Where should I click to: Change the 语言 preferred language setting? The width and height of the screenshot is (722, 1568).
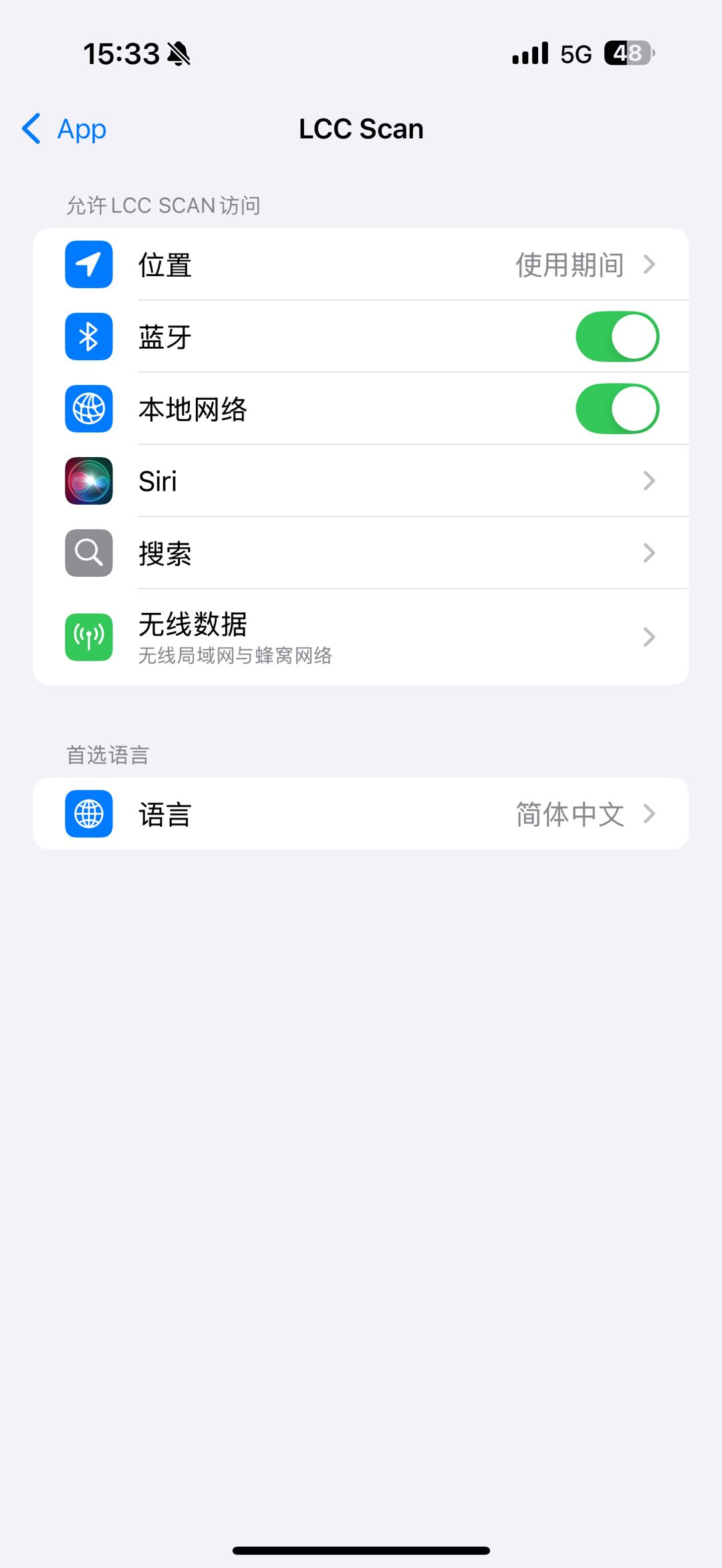pos(361,814)
